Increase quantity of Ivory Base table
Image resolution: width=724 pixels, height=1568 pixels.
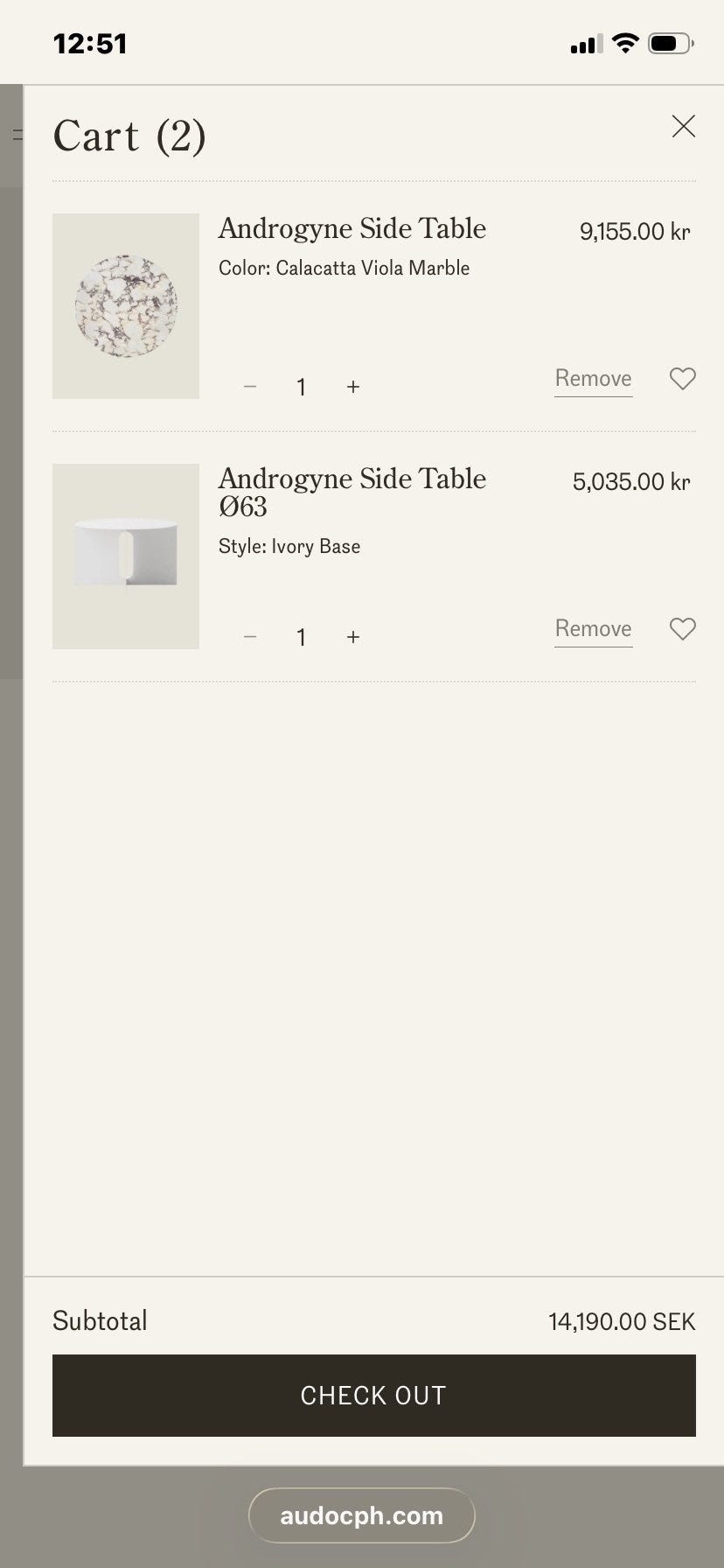(353, 637)
